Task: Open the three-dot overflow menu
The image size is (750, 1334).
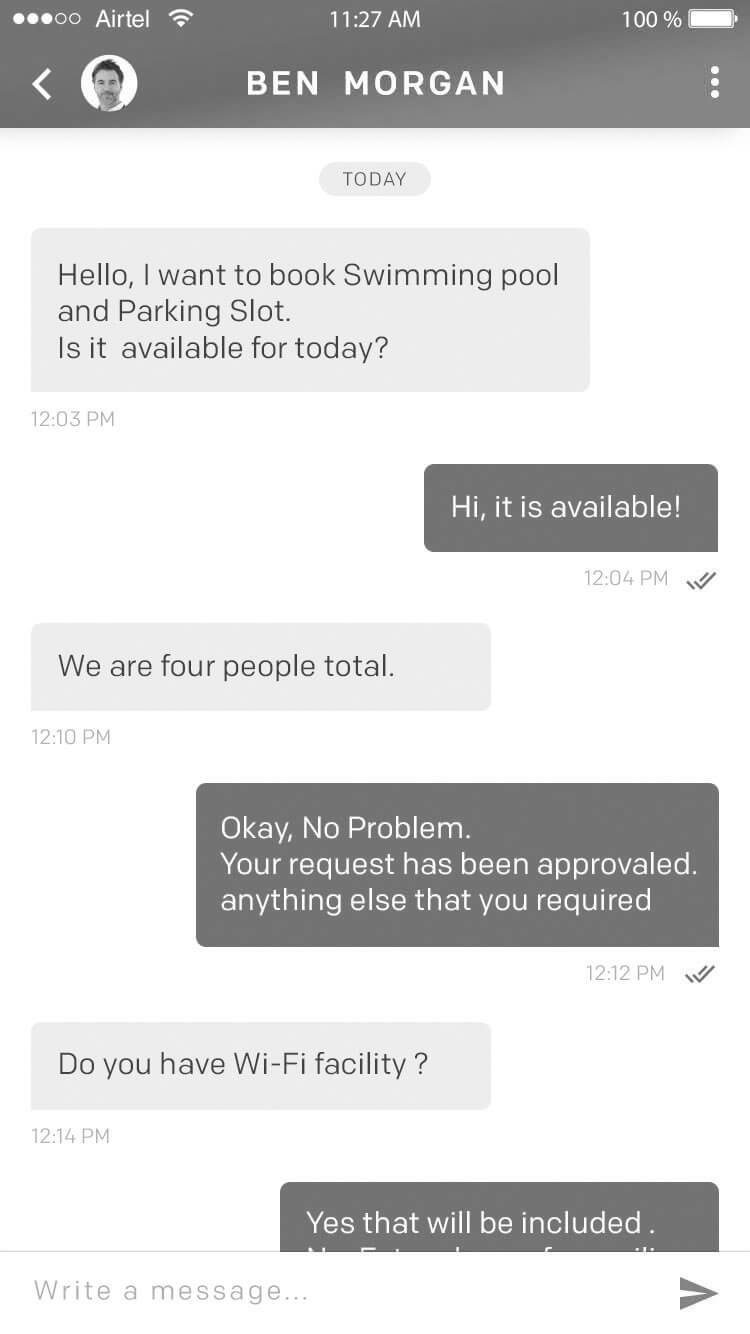Action: [714, 82]
